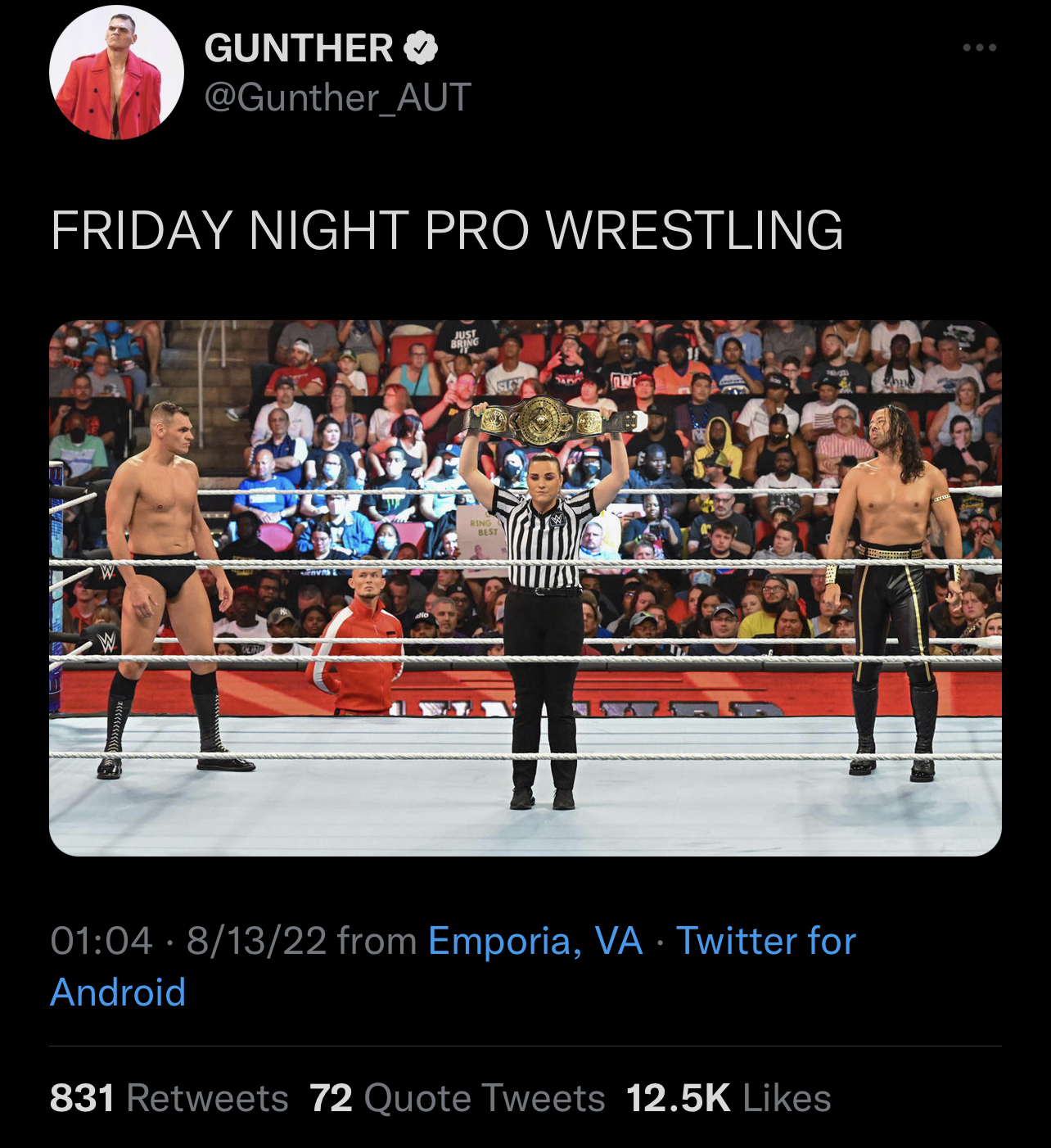View the 12.5K Likes list
The image size is (1051, 1148).
coord(728,1098)
